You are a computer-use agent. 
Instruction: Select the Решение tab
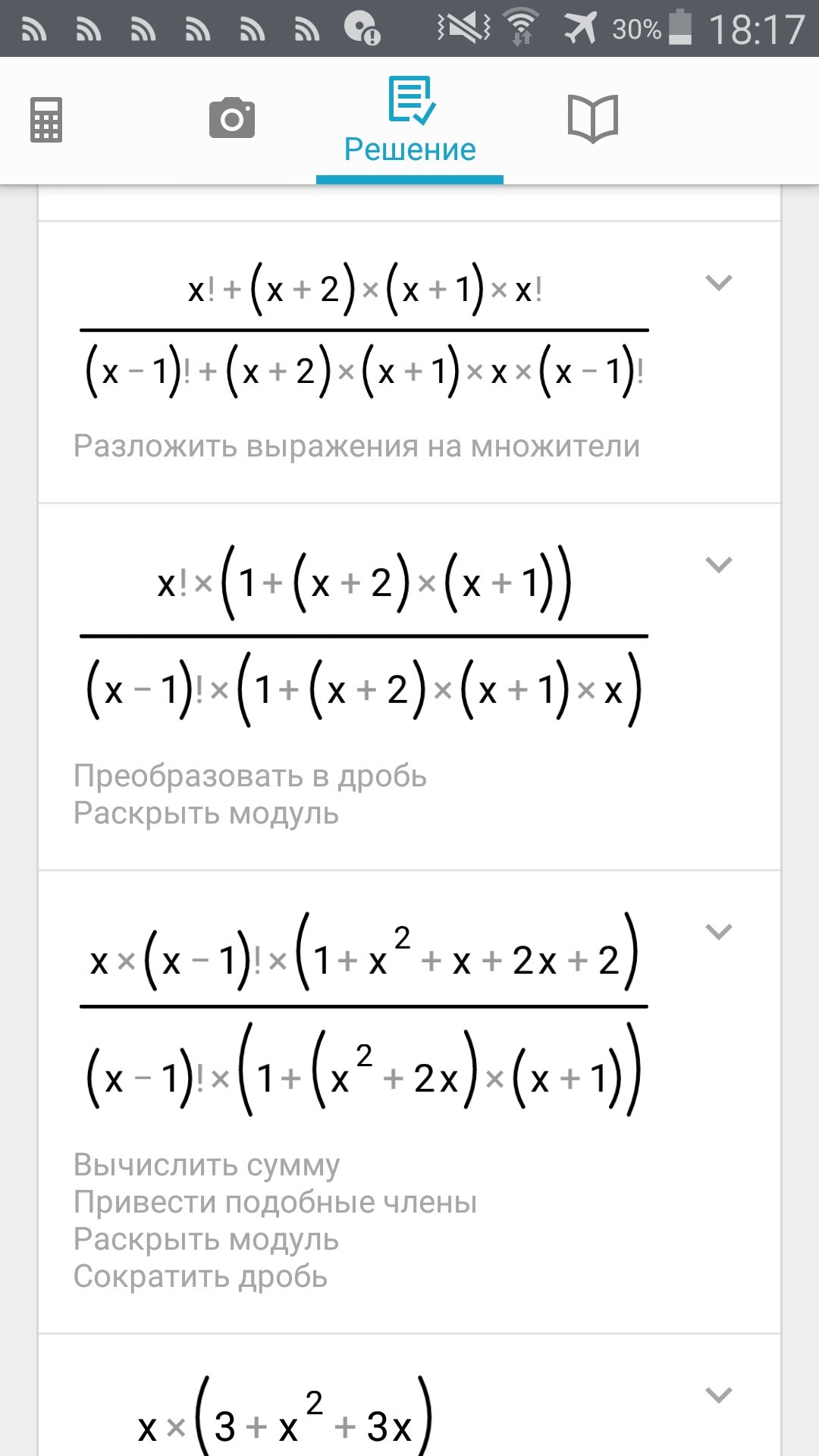[410, 121]
